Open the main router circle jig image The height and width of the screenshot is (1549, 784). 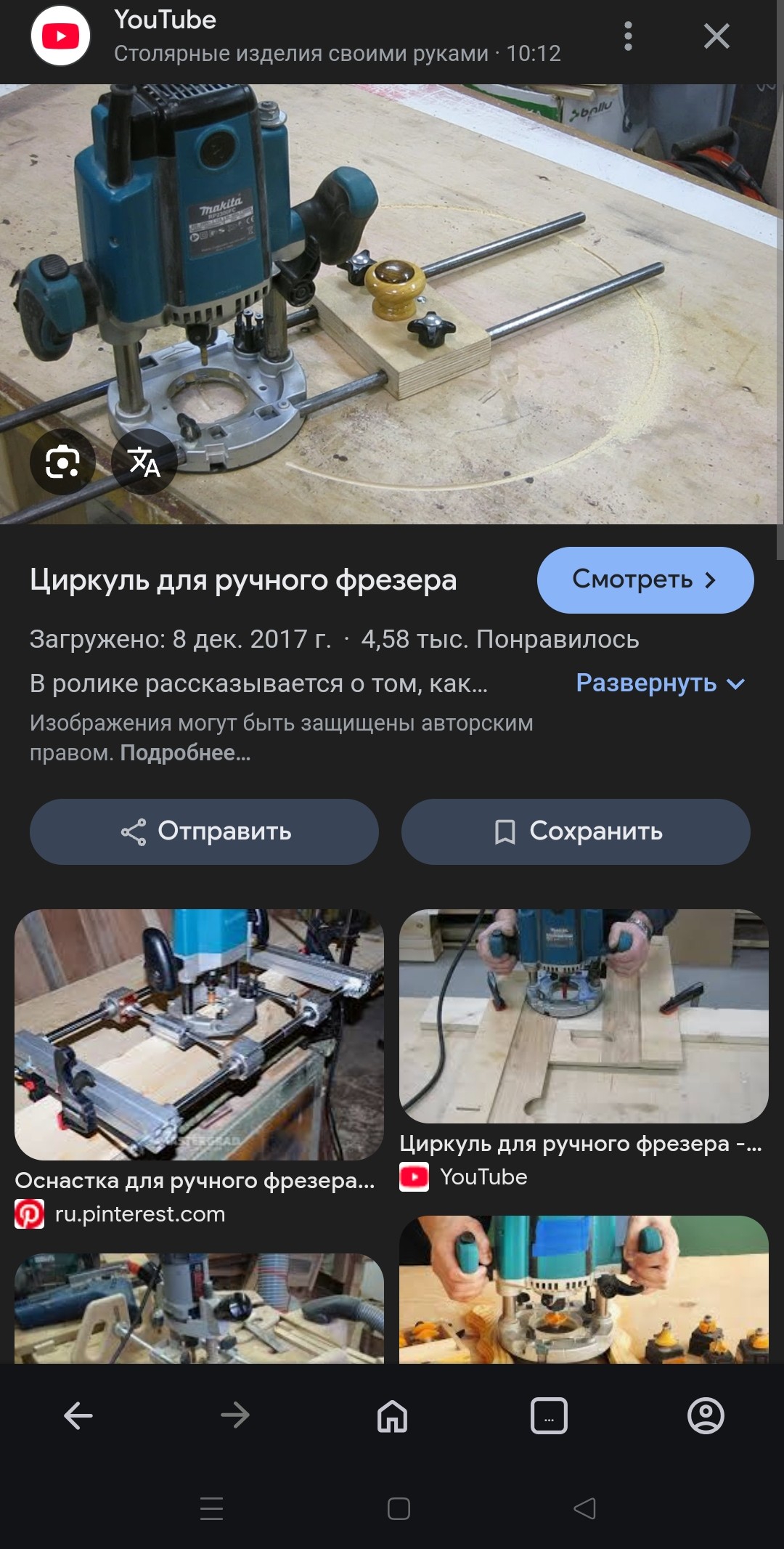[388, 304]
